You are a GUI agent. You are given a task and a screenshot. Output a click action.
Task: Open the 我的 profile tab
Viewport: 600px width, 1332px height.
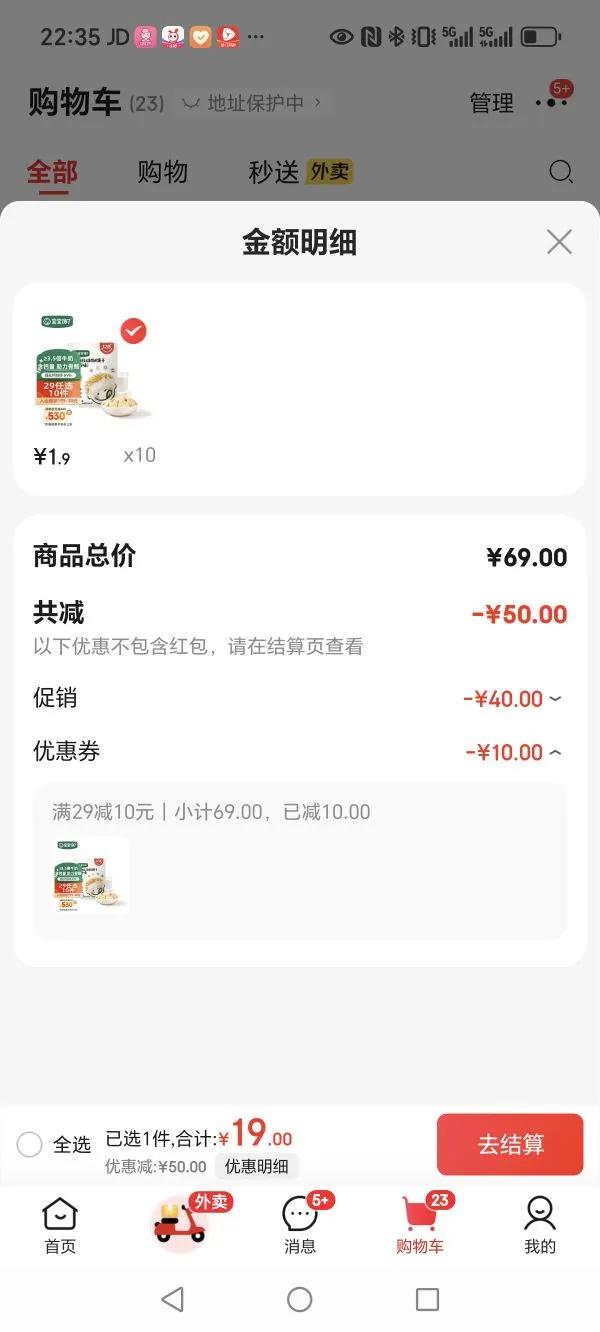click(x=540, y=1224)
